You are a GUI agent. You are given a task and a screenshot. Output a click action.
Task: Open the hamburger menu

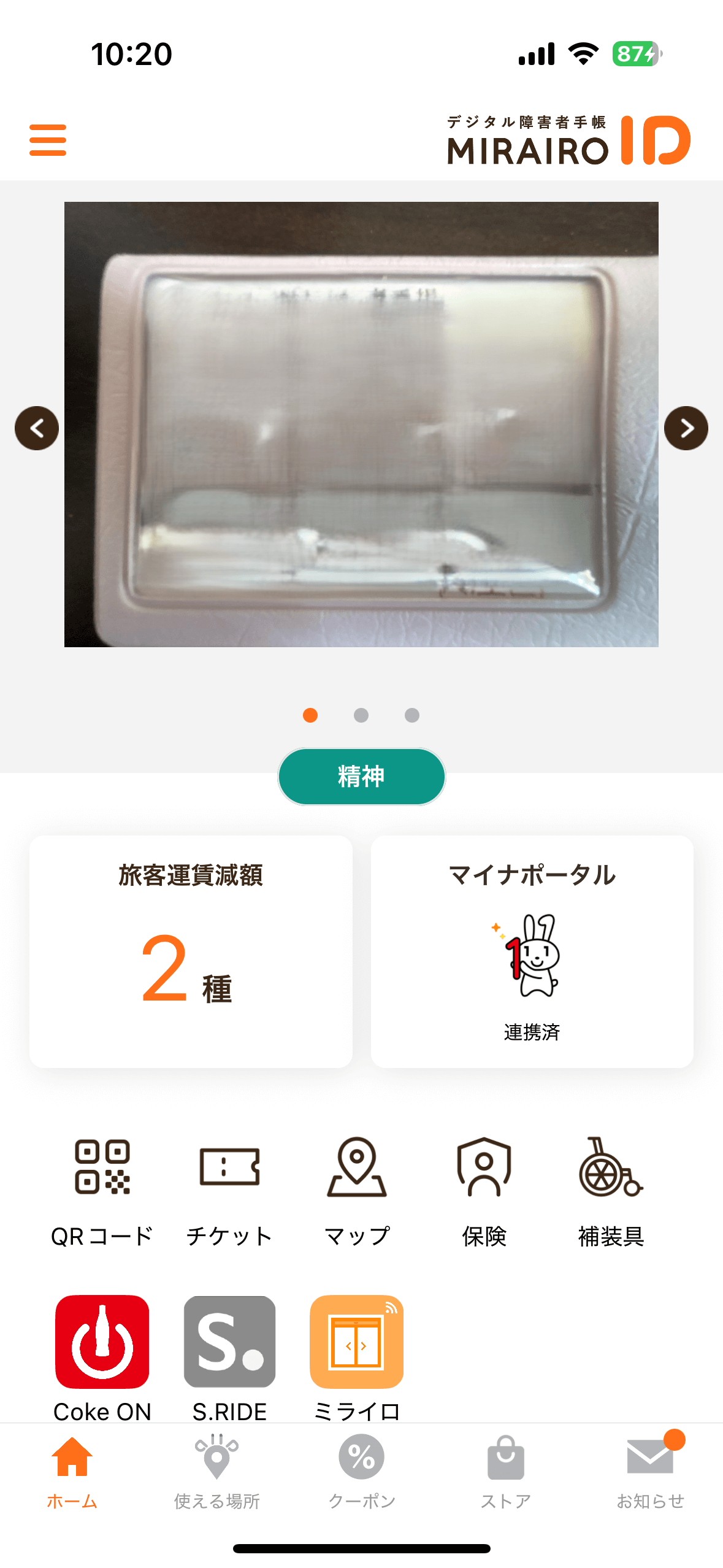click(48, 140)
